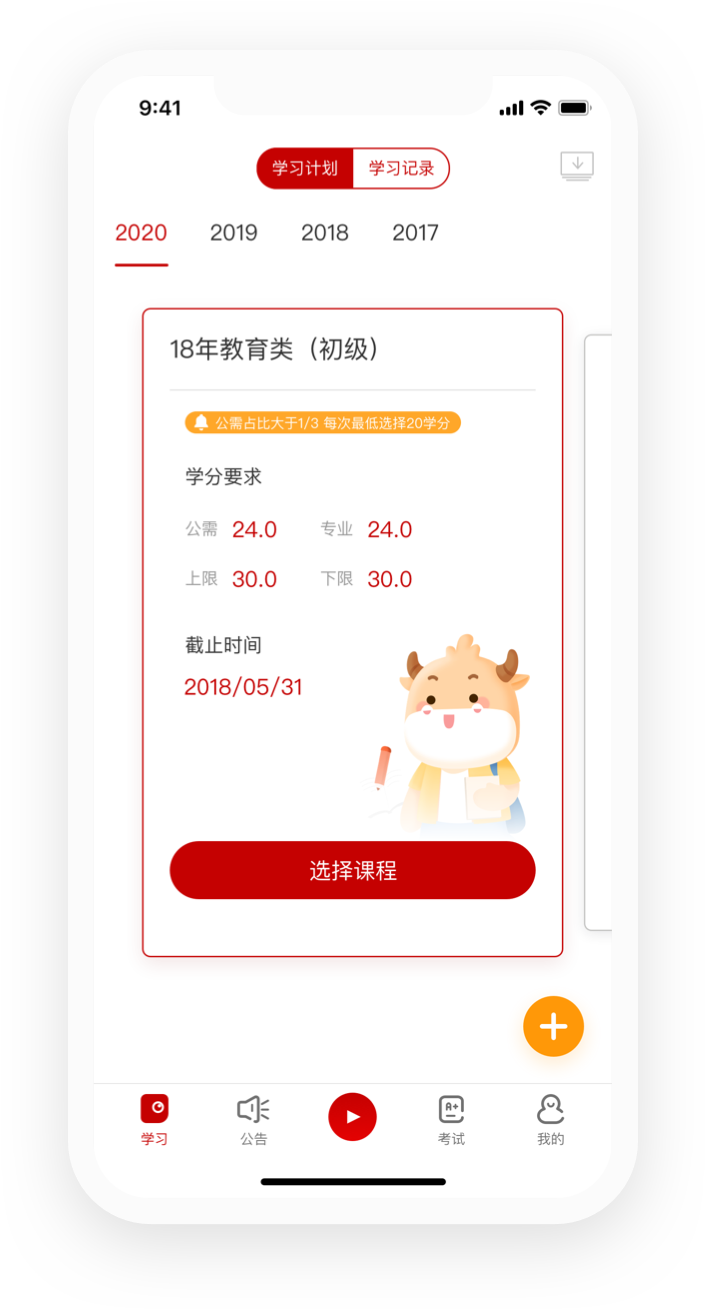Screen dimensions: 706x1312
Task: Go to the 公告 tab
Action: point(254,1119)
